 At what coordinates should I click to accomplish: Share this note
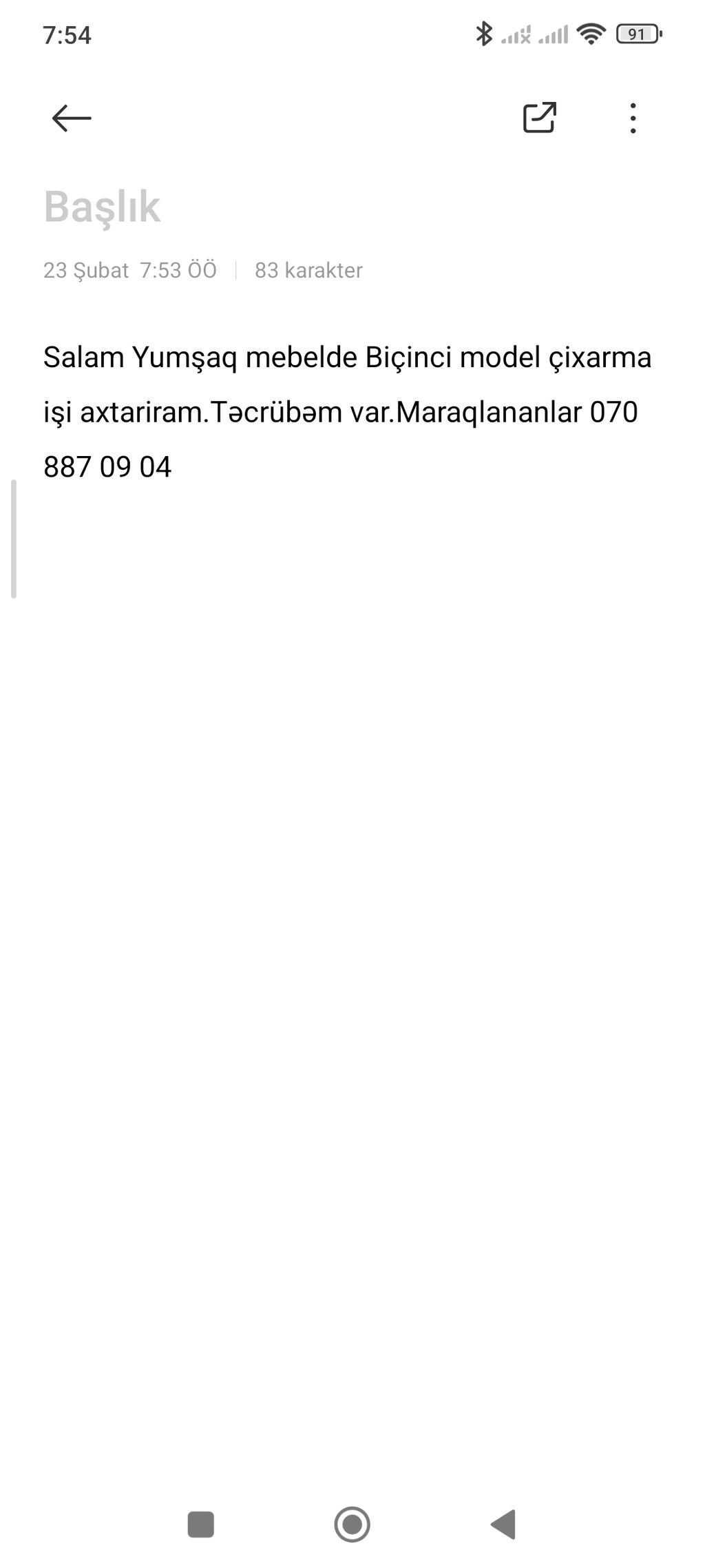coord(539,118)
